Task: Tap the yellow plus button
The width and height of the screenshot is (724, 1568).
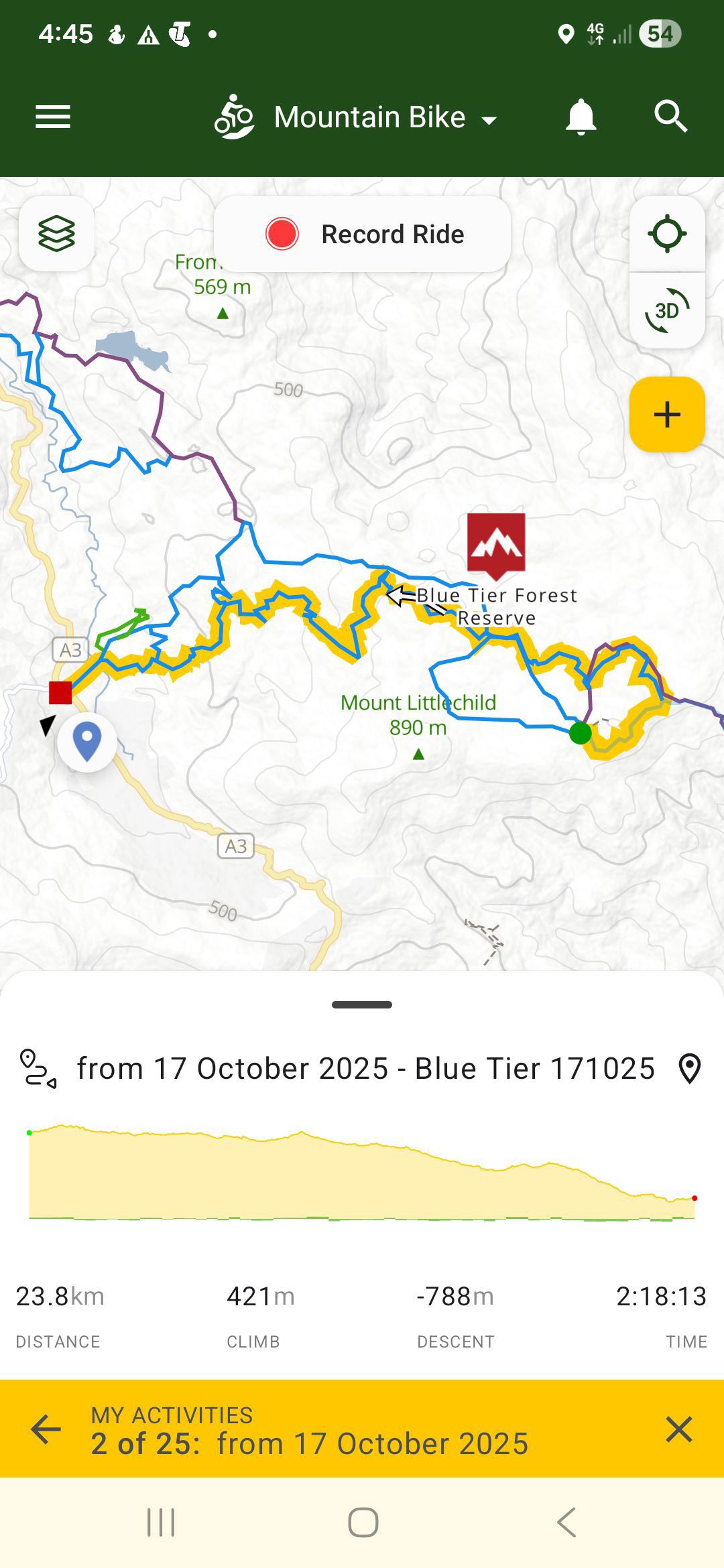Action: [x=667, y=414]
